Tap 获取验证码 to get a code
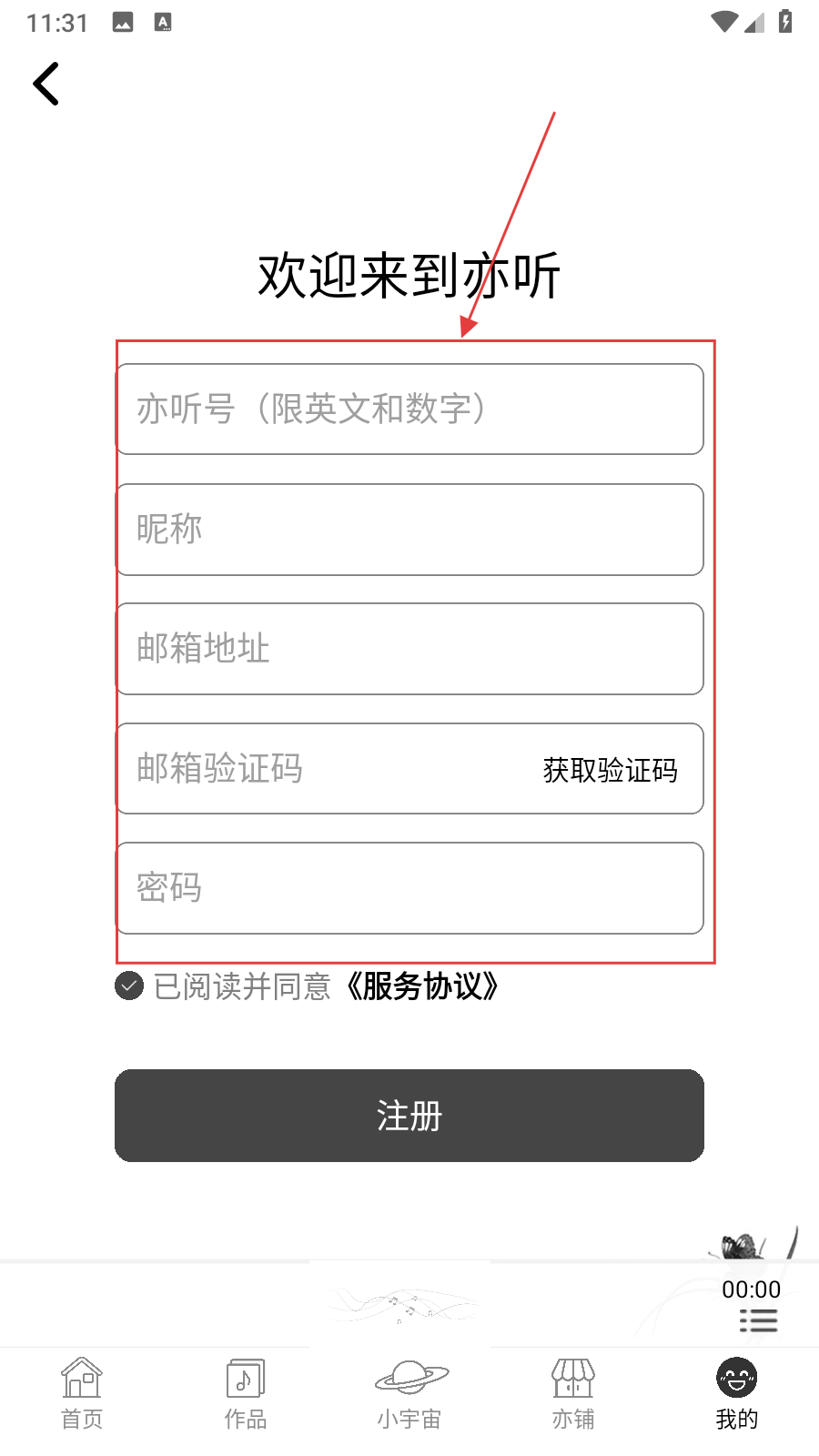 click(x=610, y=770)
